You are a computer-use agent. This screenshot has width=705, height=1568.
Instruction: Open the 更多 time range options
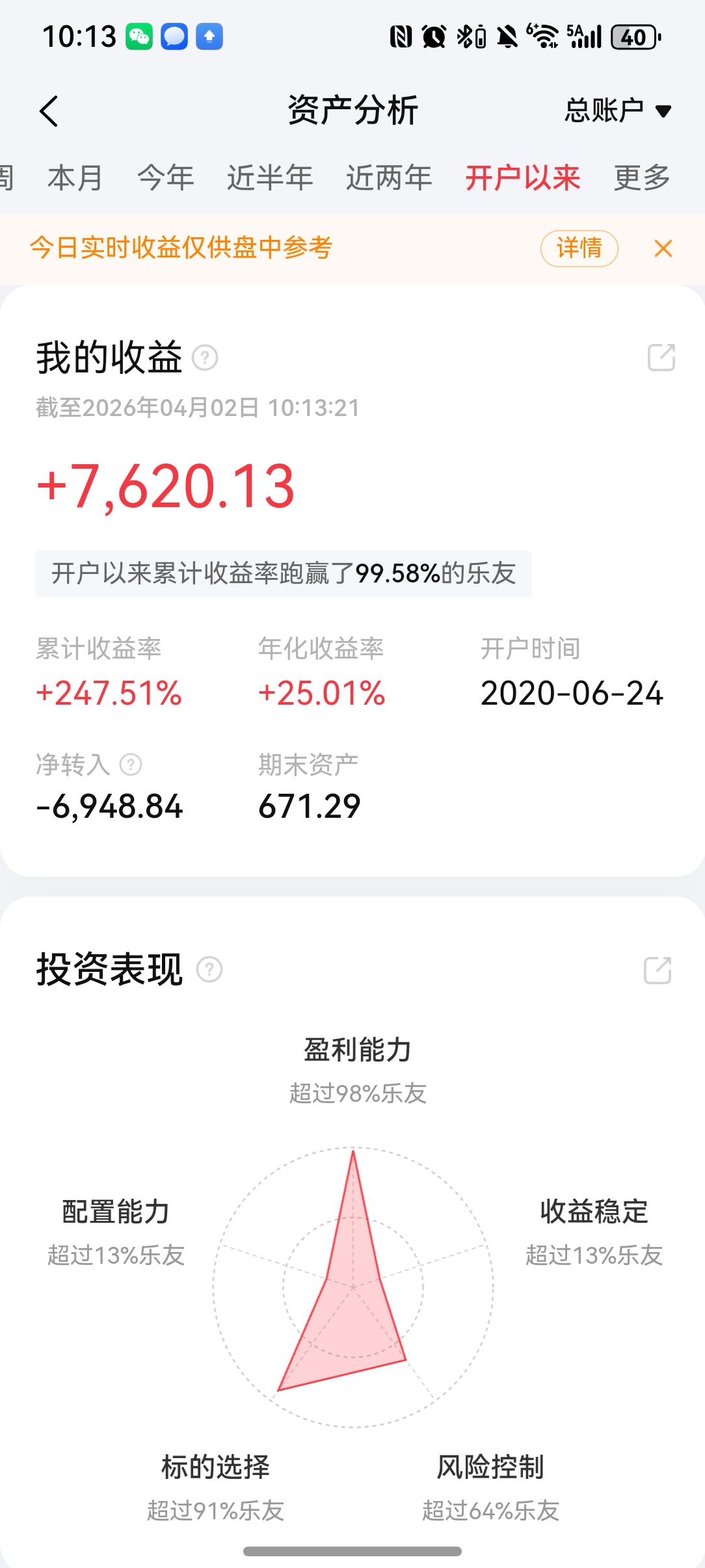point(642,177)
